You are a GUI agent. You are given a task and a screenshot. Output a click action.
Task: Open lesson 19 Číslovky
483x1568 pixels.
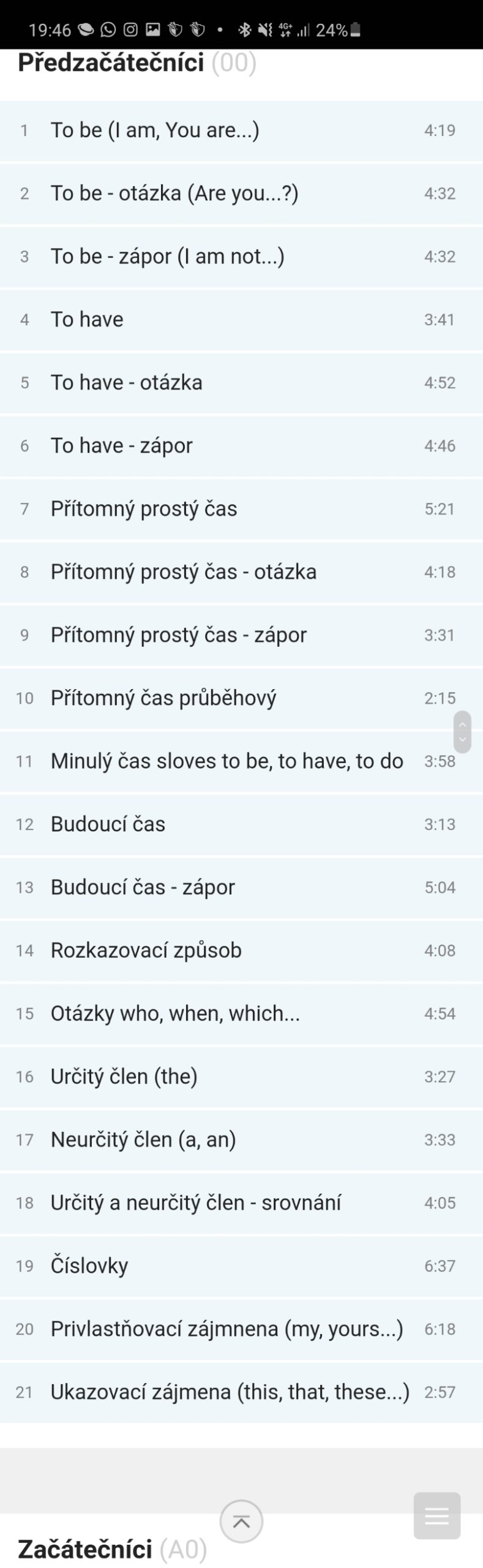tap(89, 1266)
